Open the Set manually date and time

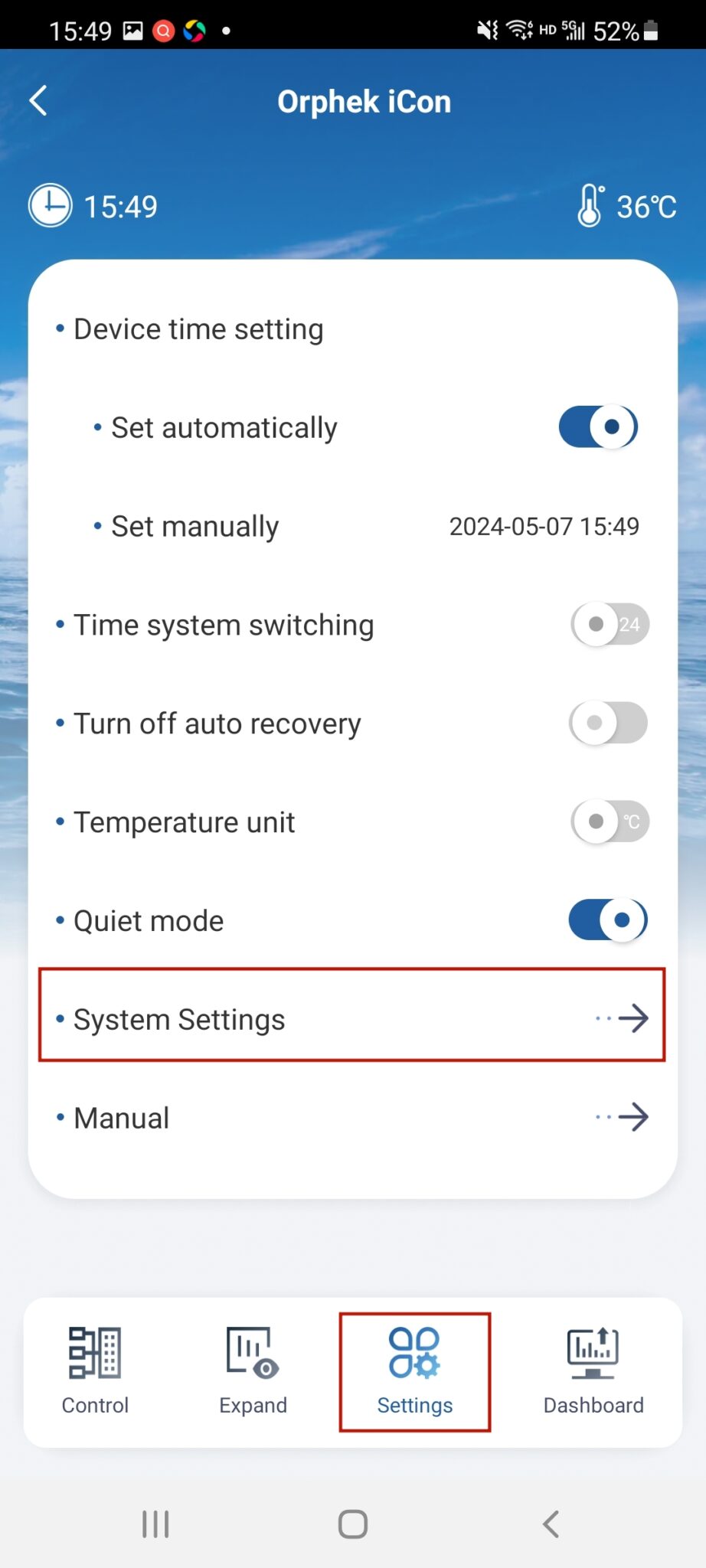[544, 526]
